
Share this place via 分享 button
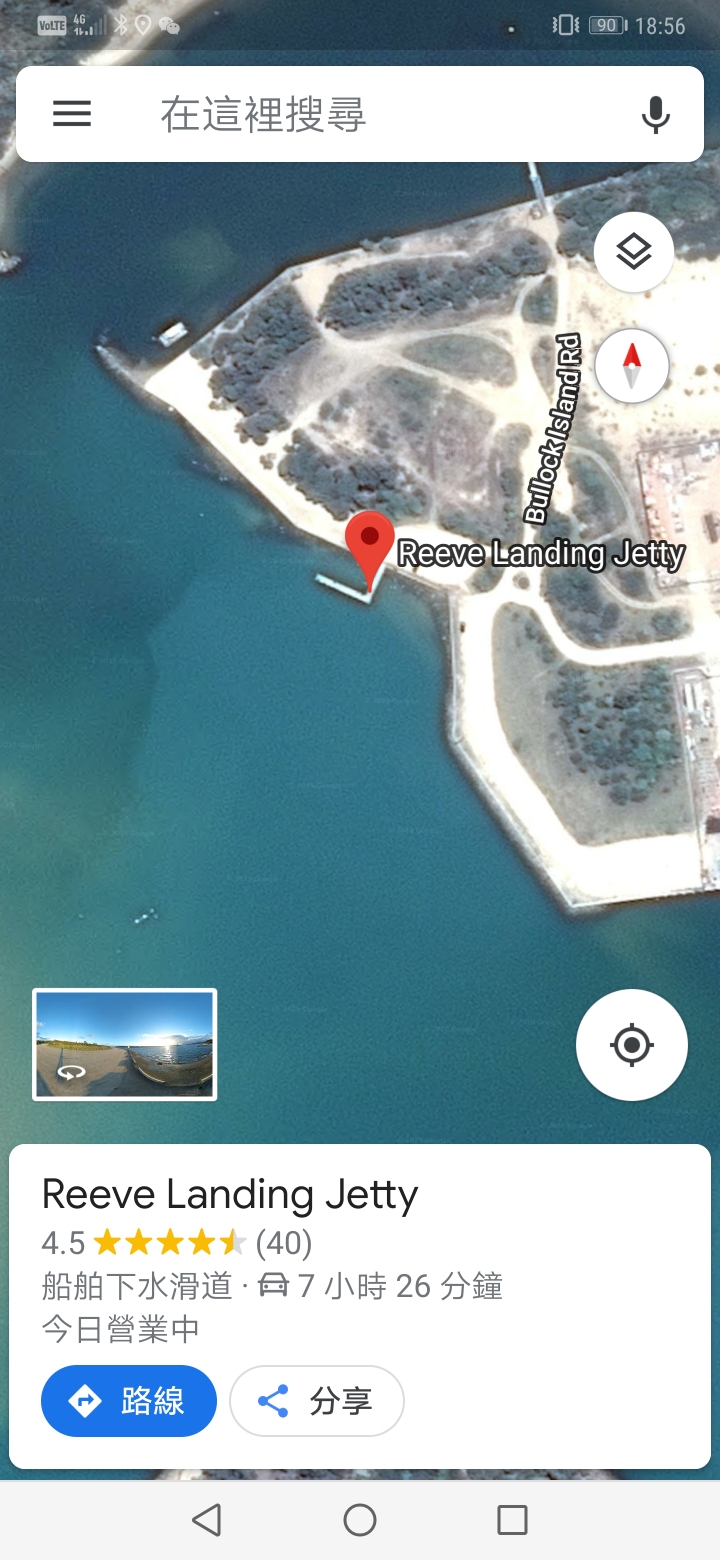click(317, 1401)
